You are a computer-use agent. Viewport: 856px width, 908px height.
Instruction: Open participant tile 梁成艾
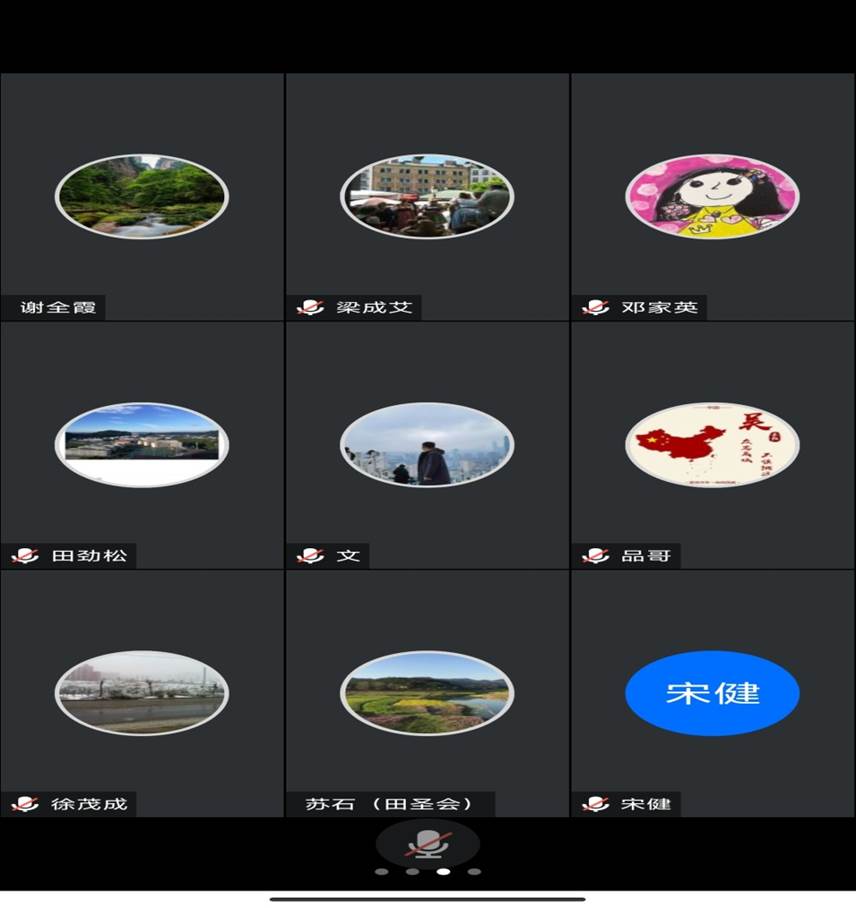(427, 196)
